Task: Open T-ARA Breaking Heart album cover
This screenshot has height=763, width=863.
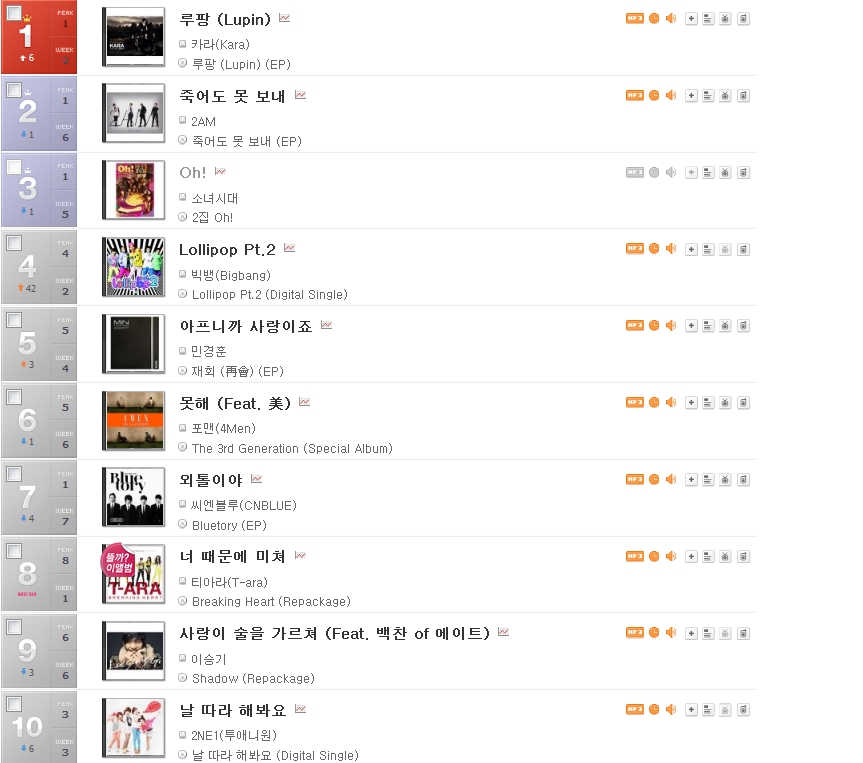Action: (x=133, y=574)
